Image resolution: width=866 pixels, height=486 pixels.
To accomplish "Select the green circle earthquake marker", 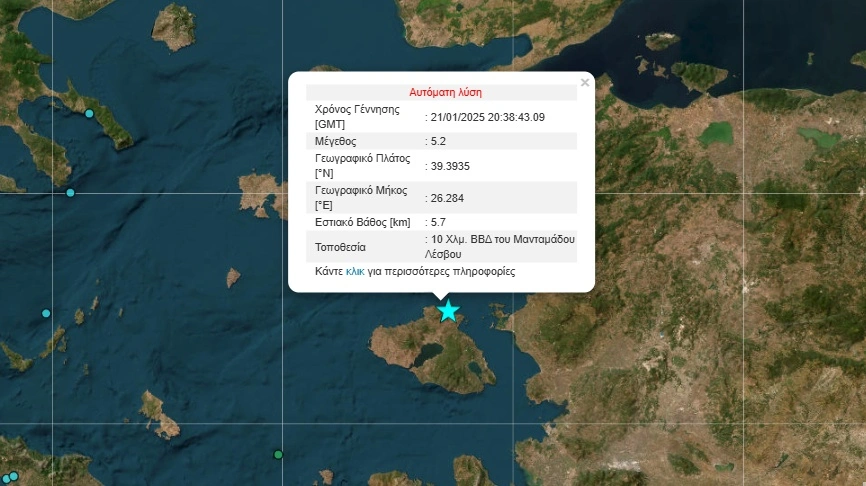I will (279, 455).
